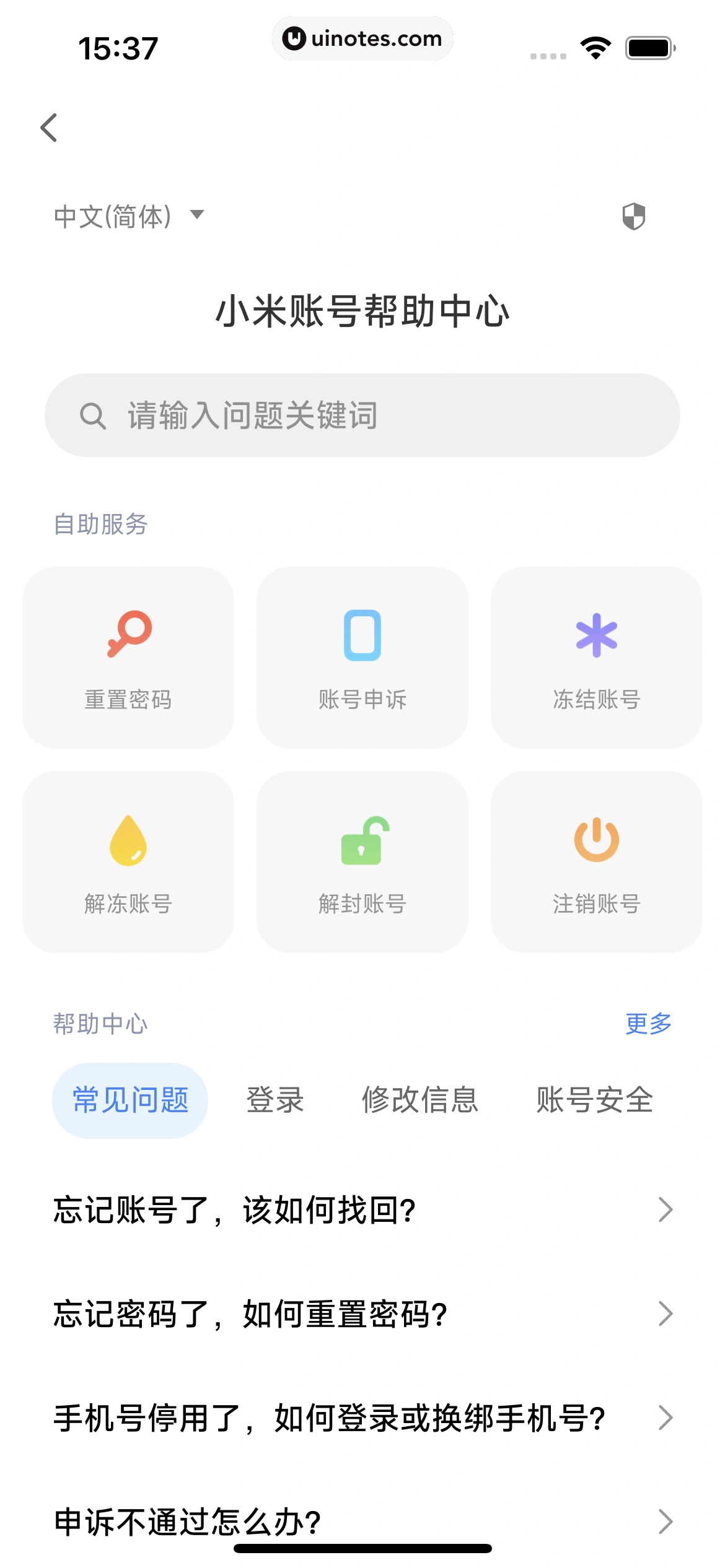725x1568 pixels.
Task: Tap the uinotes.com pill in status bar
Action: tap(362, 38)
